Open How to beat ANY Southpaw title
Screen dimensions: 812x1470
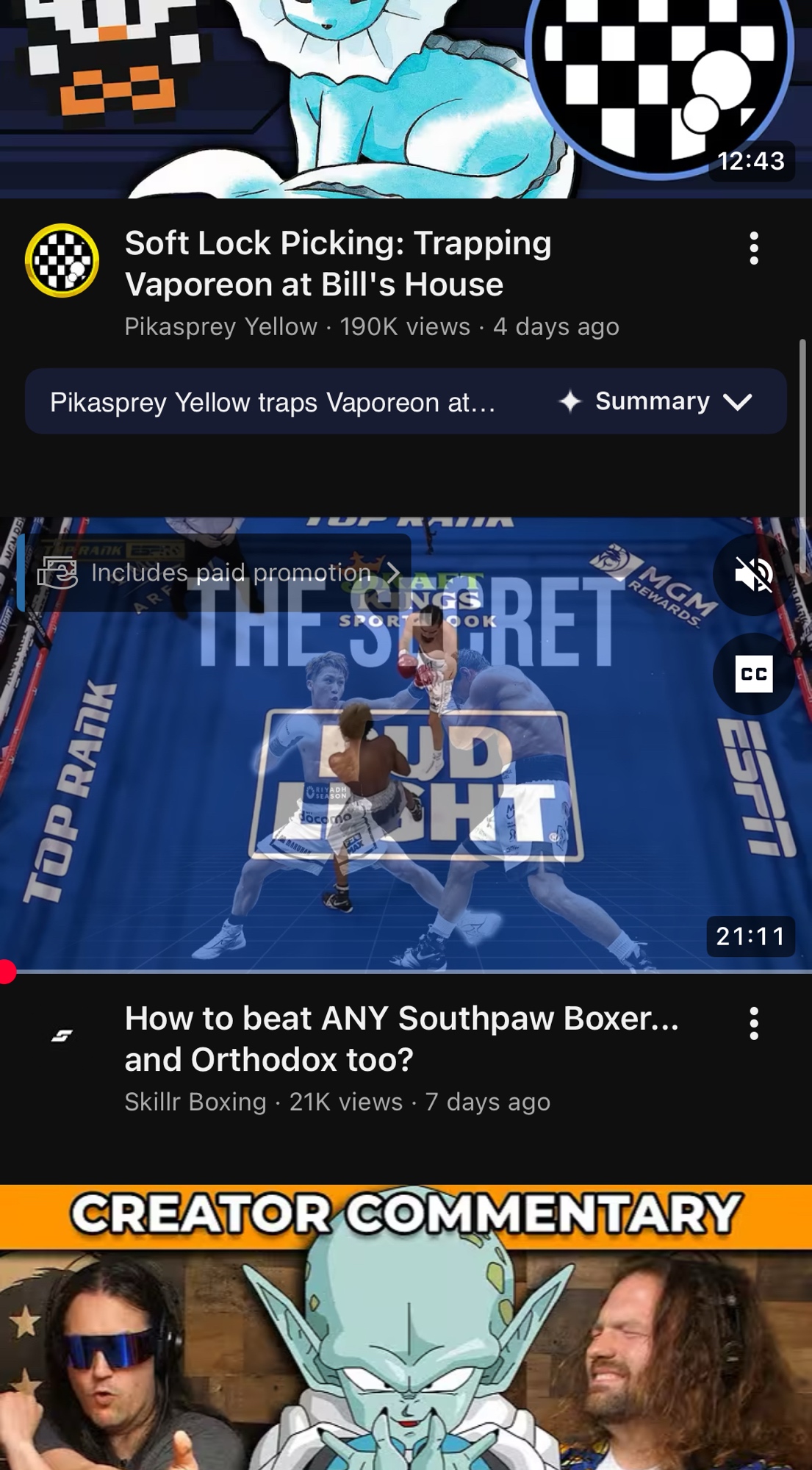point(402,1039)
